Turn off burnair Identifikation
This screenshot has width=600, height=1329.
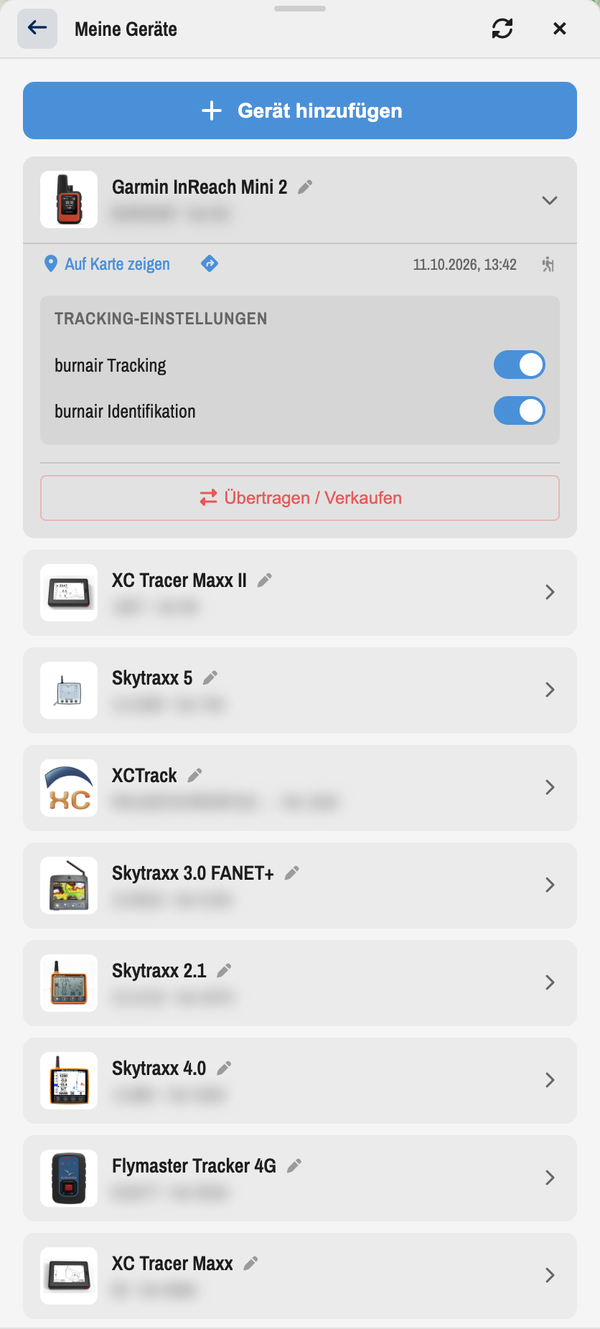pos(519,411)
